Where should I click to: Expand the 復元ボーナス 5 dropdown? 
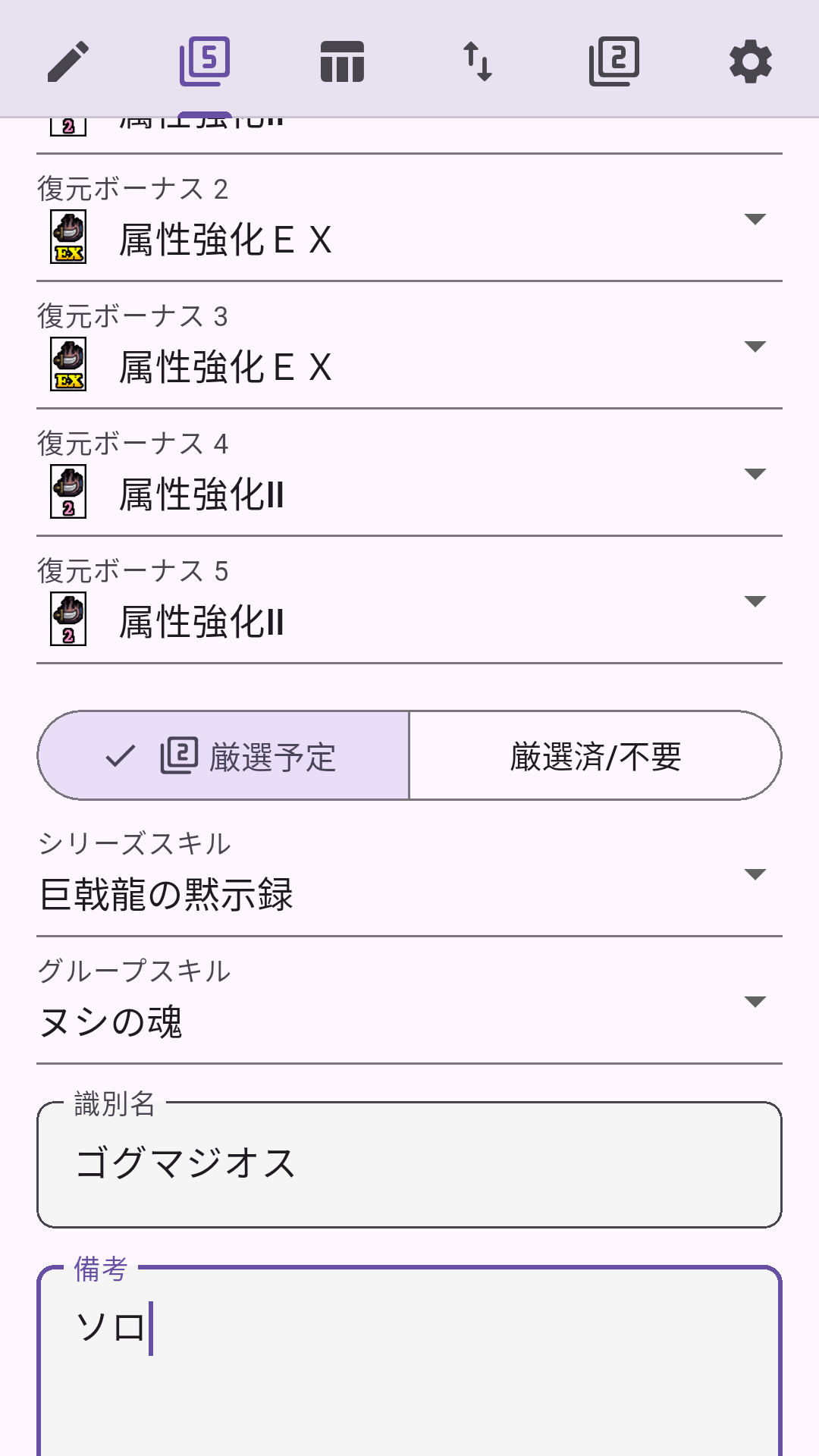[x=756, y=601]
